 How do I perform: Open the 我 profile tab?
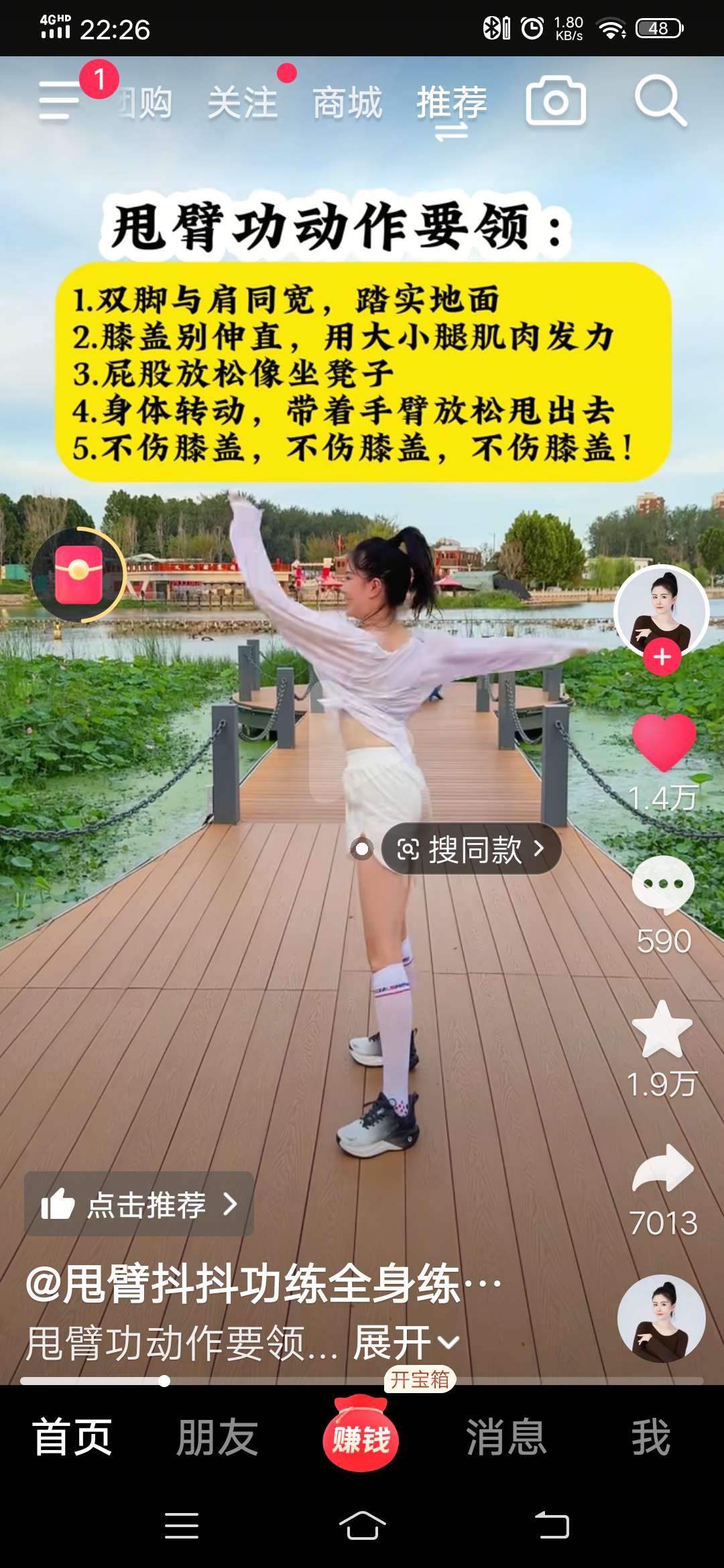coord(650,1437)
